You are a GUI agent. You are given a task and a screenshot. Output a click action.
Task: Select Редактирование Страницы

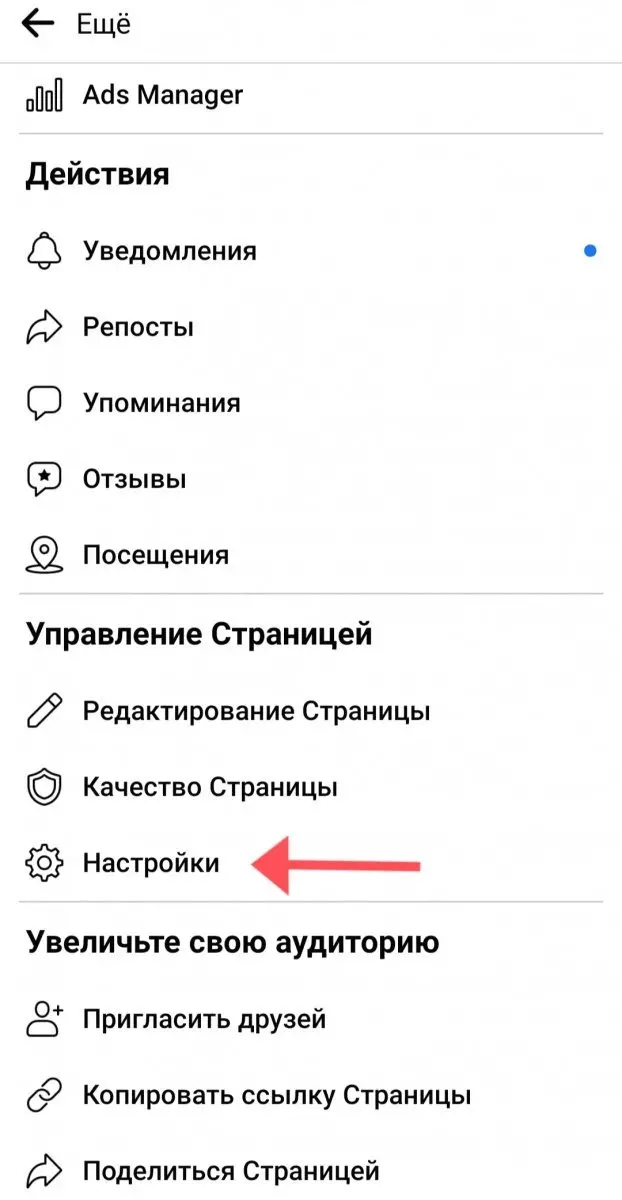[x=256, y=712]
